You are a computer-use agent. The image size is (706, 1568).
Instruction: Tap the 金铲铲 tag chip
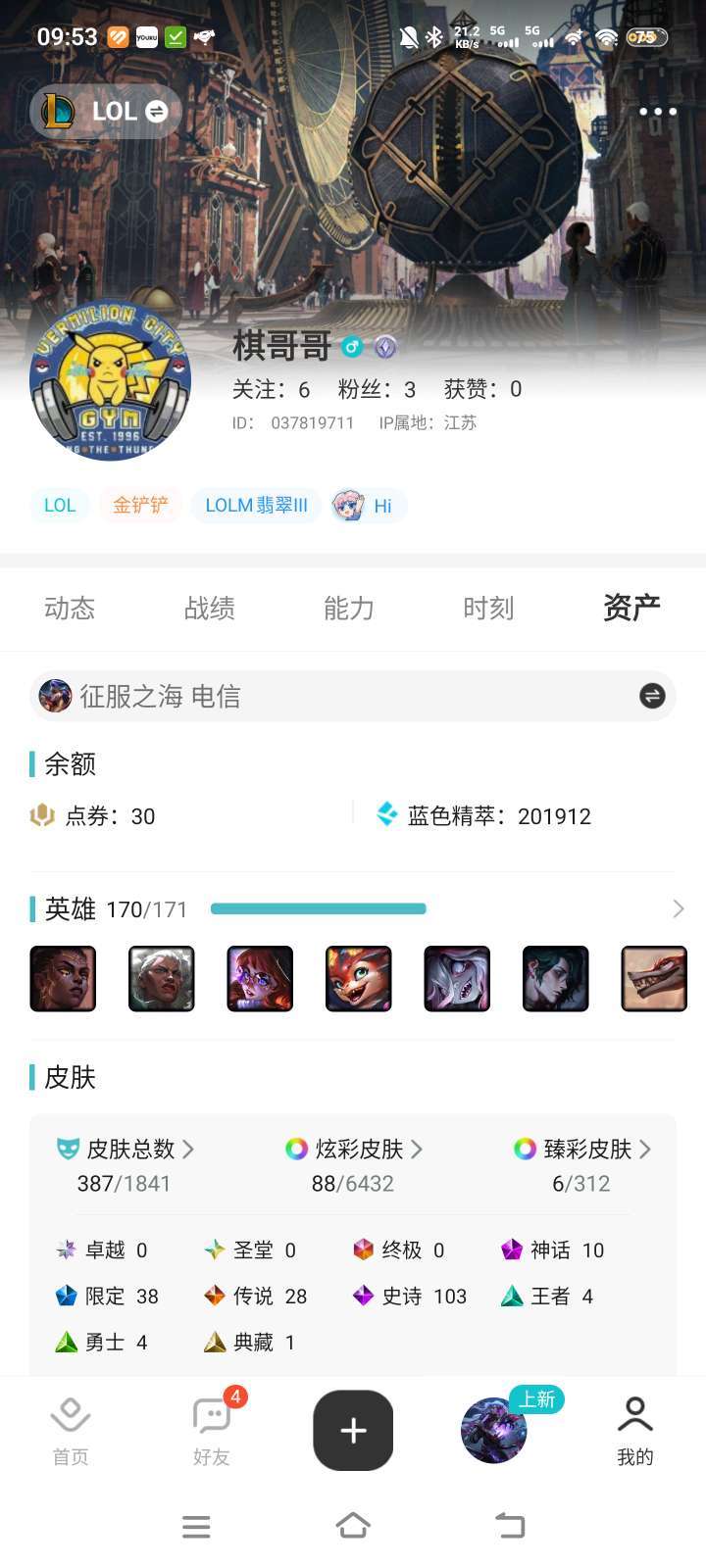tap(140, 506)
